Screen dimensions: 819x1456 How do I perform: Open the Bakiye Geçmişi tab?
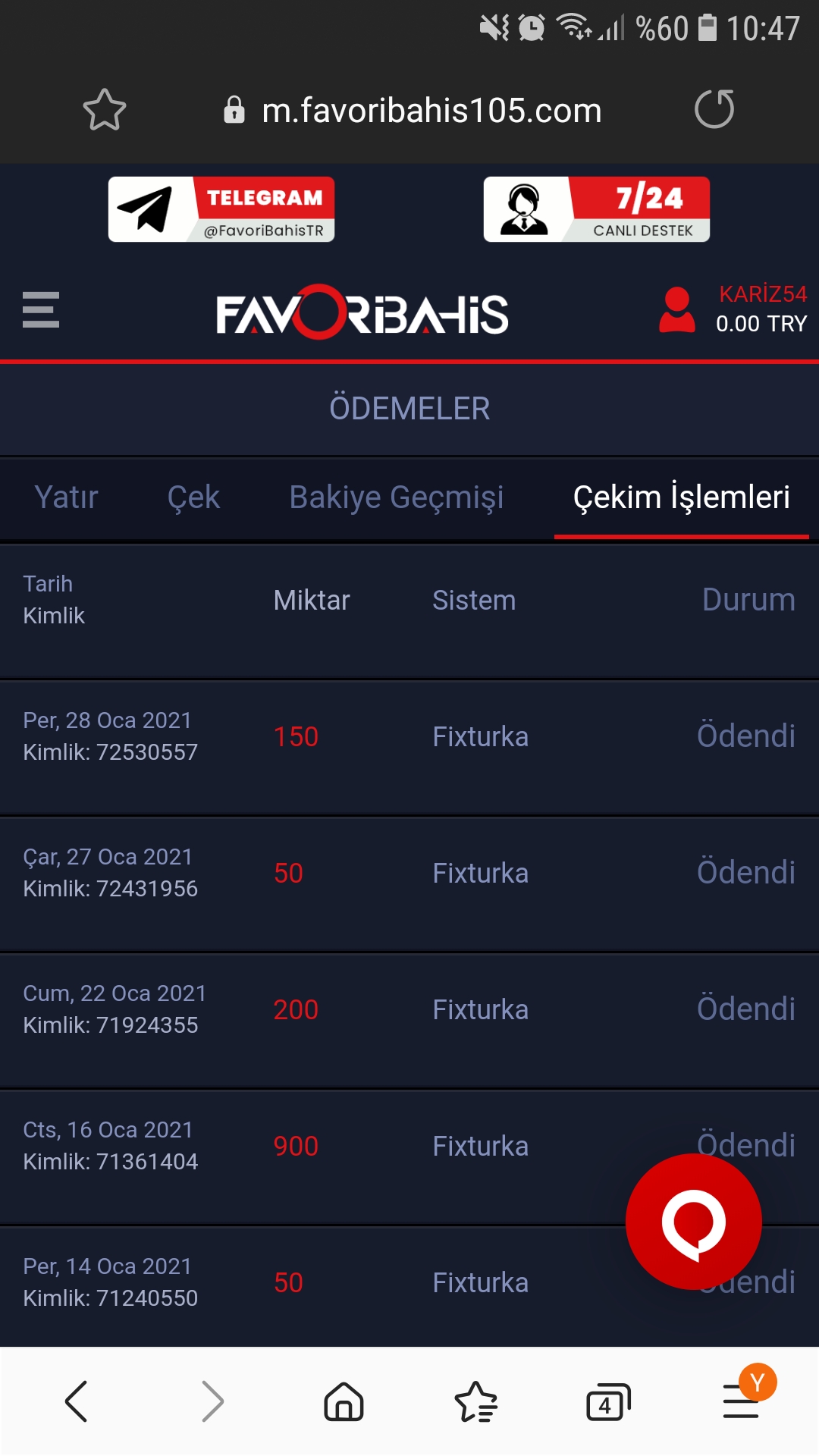point(397,497)
